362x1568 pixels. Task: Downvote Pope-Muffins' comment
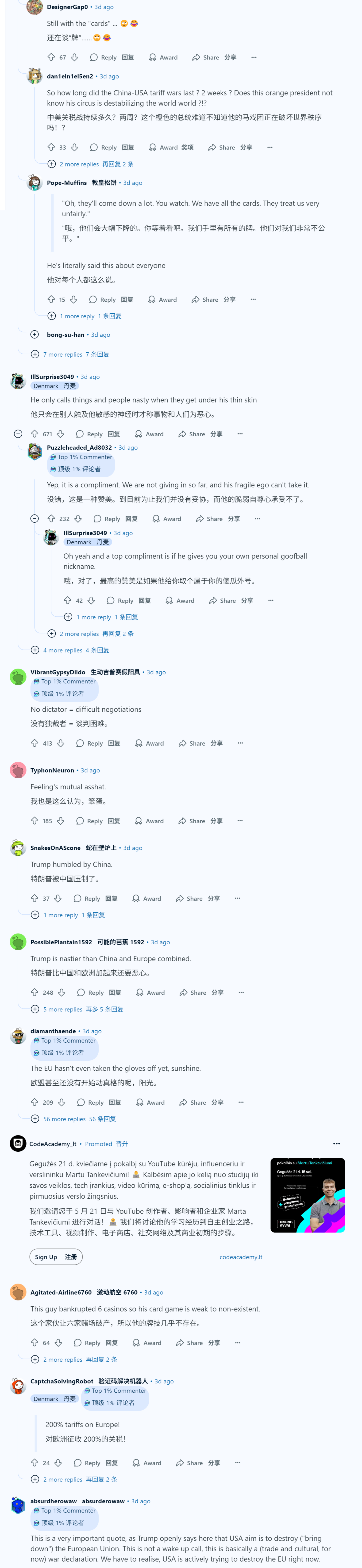(73, 299)
